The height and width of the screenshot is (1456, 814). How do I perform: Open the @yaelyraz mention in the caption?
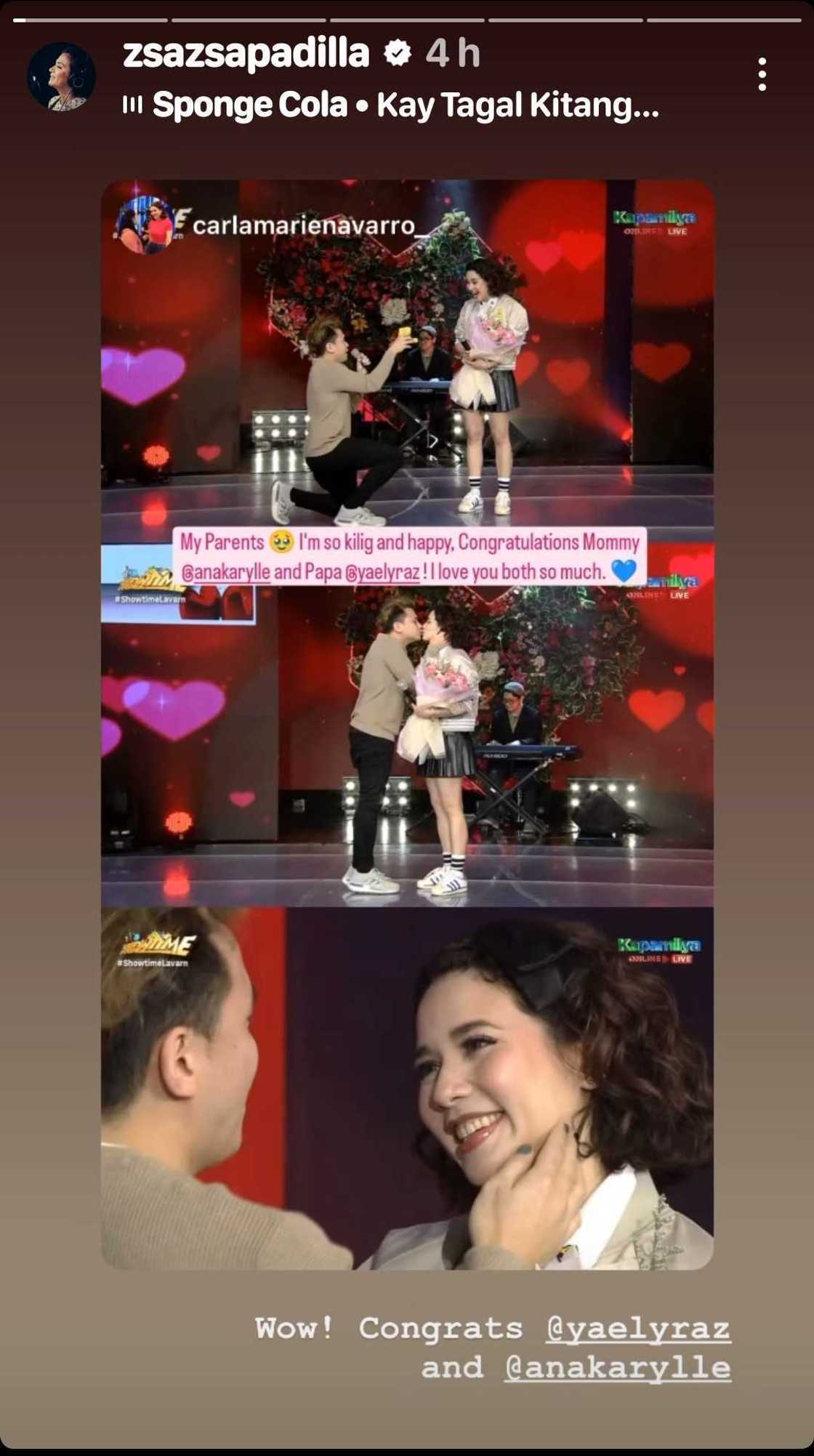tap(637, 1329)
